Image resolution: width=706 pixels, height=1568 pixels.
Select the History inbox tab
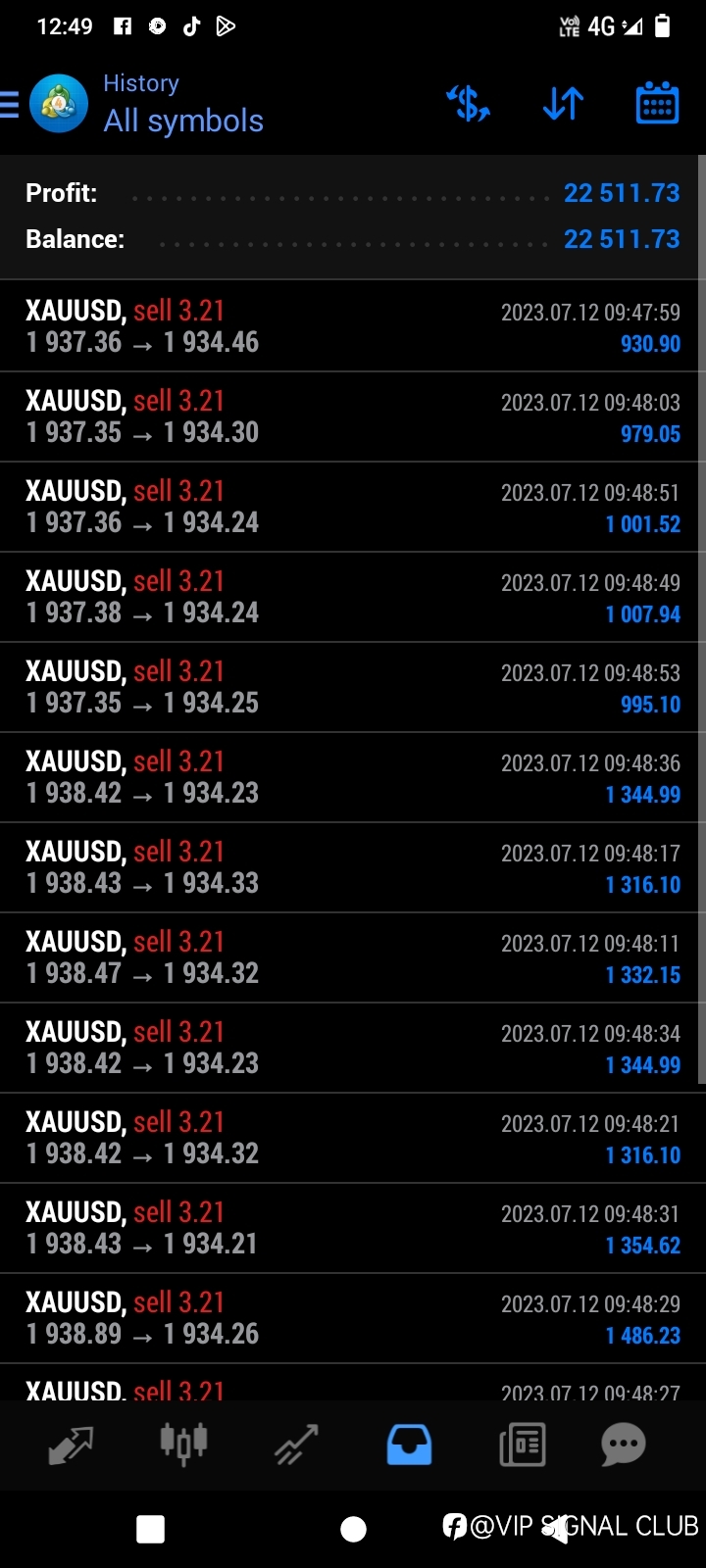(x=409, y=1445)
